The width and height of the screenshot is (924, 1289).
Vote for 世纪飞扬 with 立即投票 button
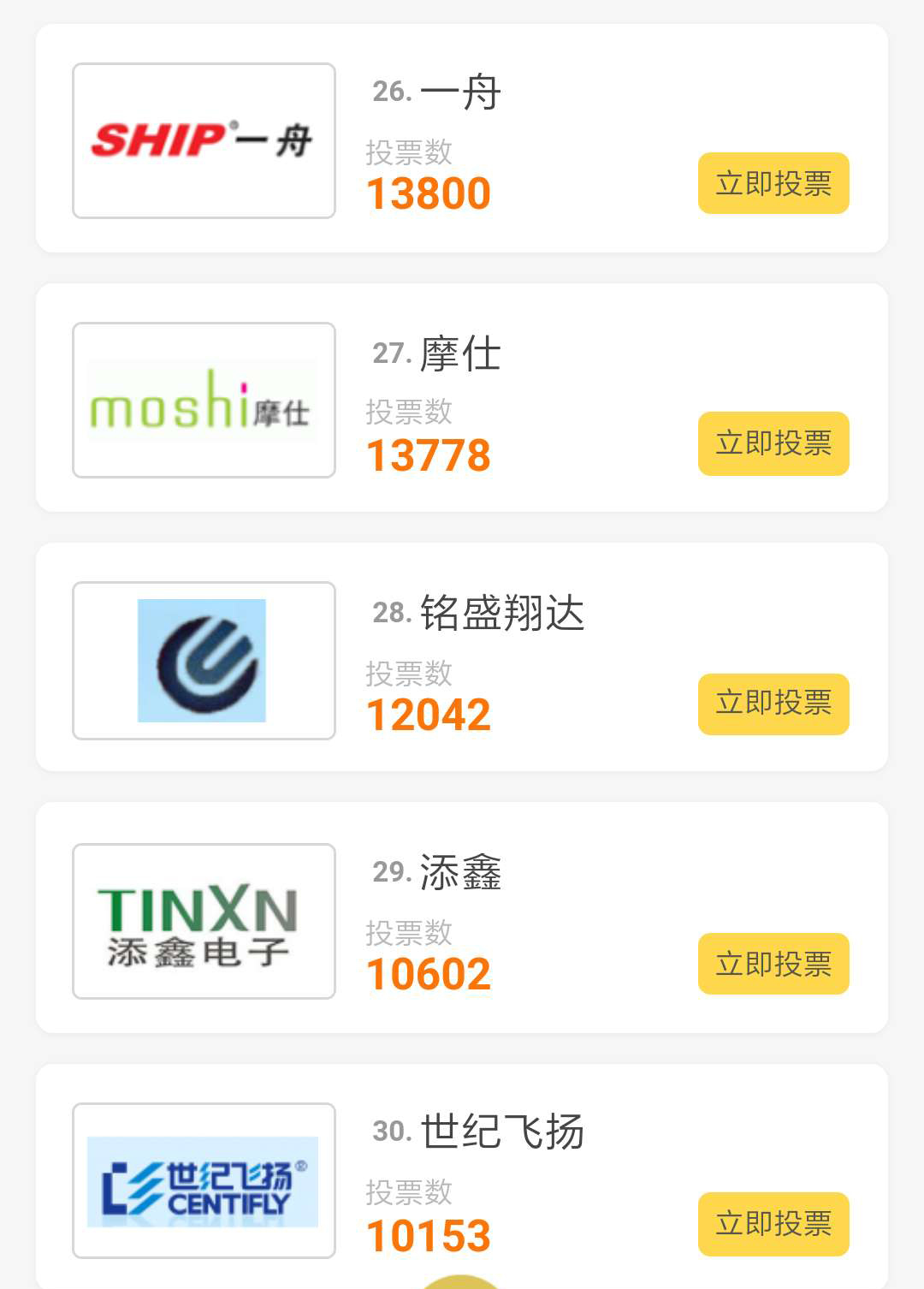pyautogui.click(x=773, y=1225)
